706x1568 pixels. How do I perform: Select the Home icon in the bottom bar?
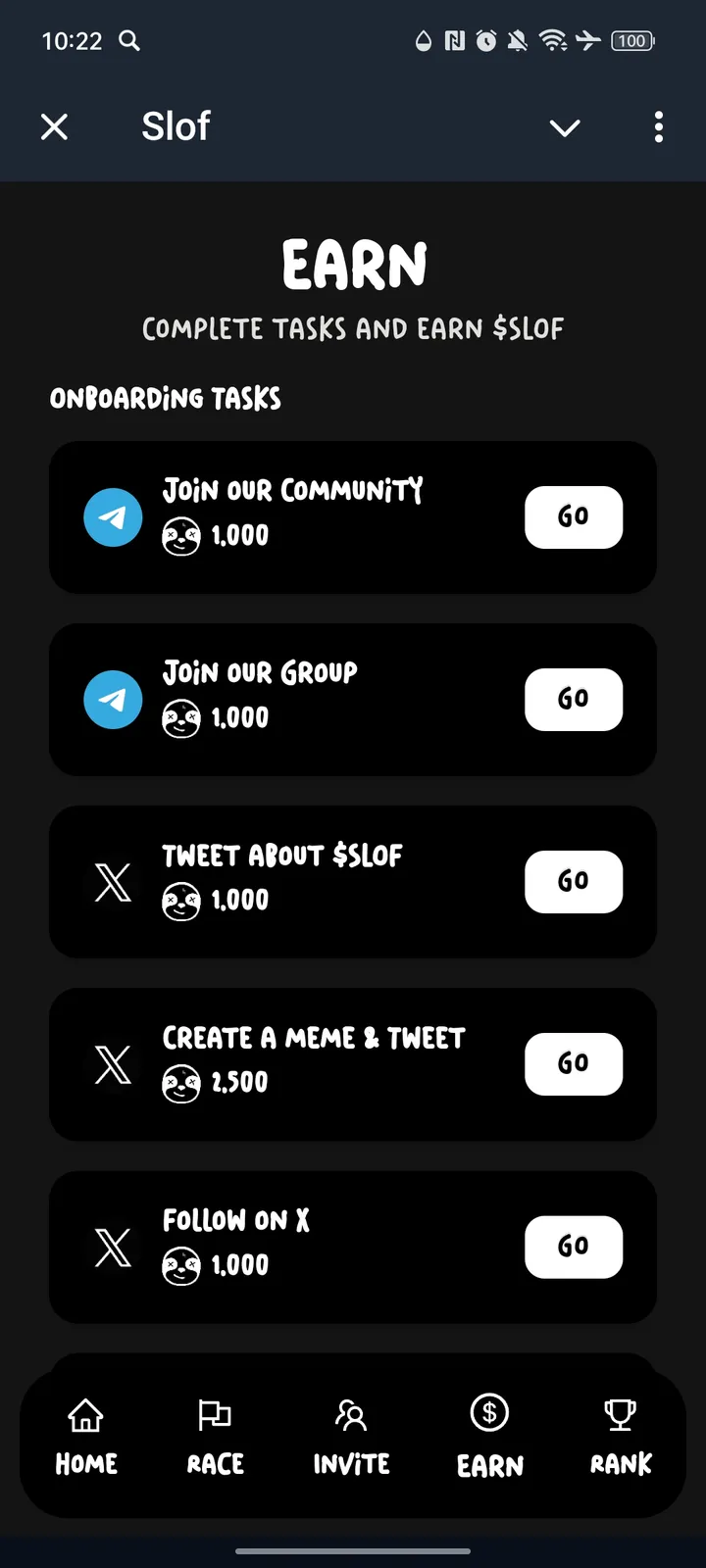85,1412
